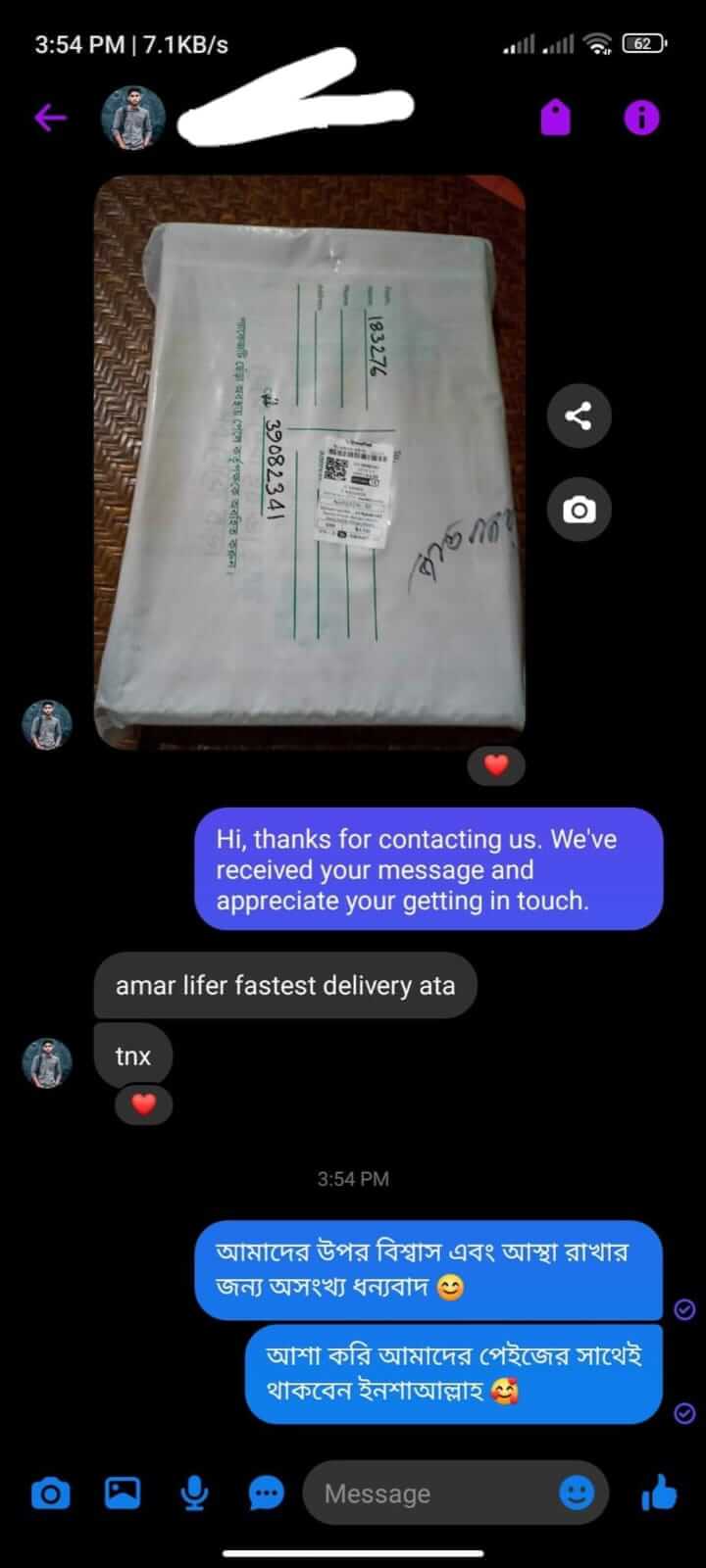Image resolution: width=706 pixels, height=1568 pixels.
Task: Open the gallery picker
Action: tap(123, 1494)
